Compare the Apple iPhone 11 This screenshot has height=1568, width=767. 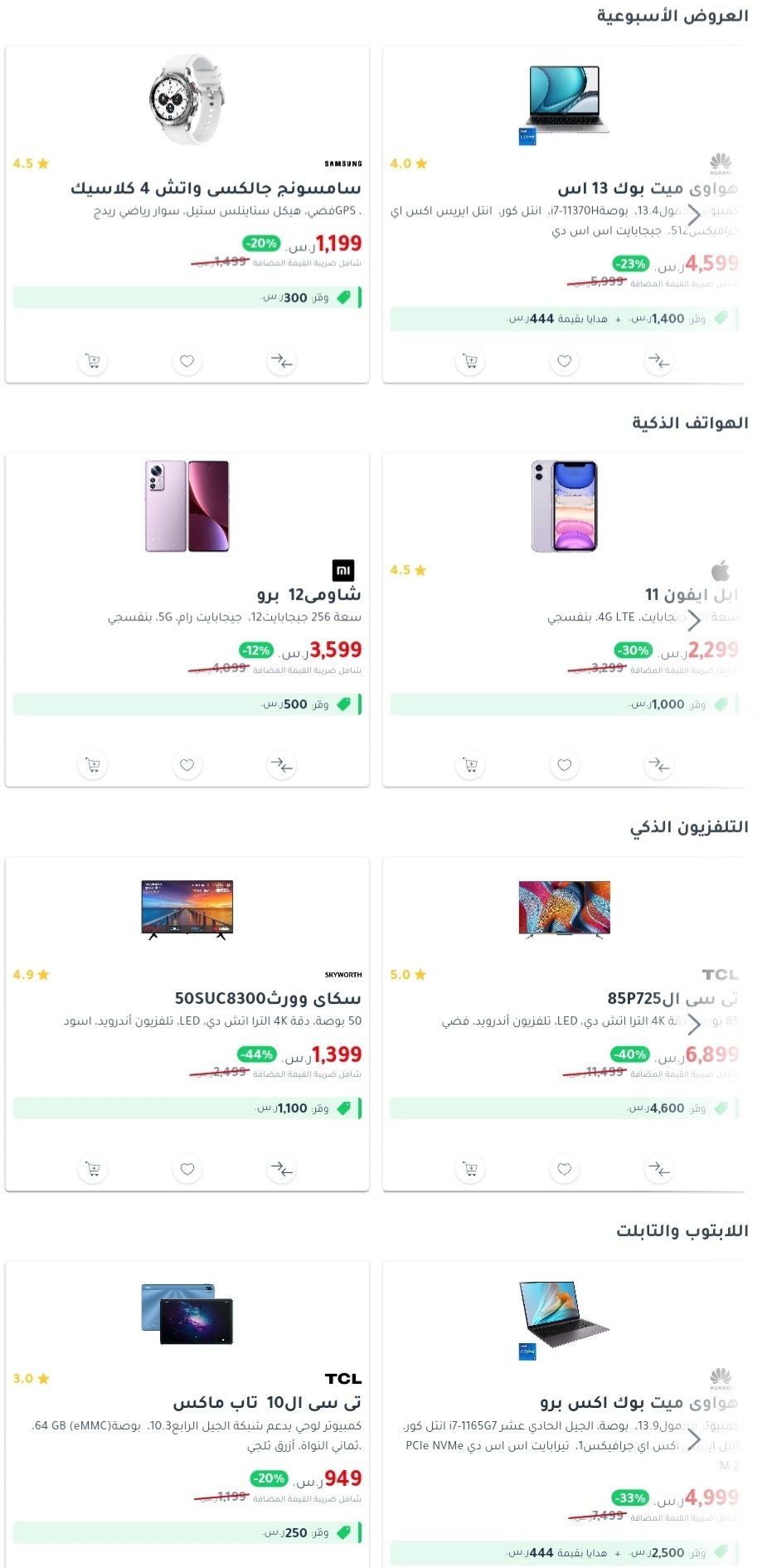(659, 765)
